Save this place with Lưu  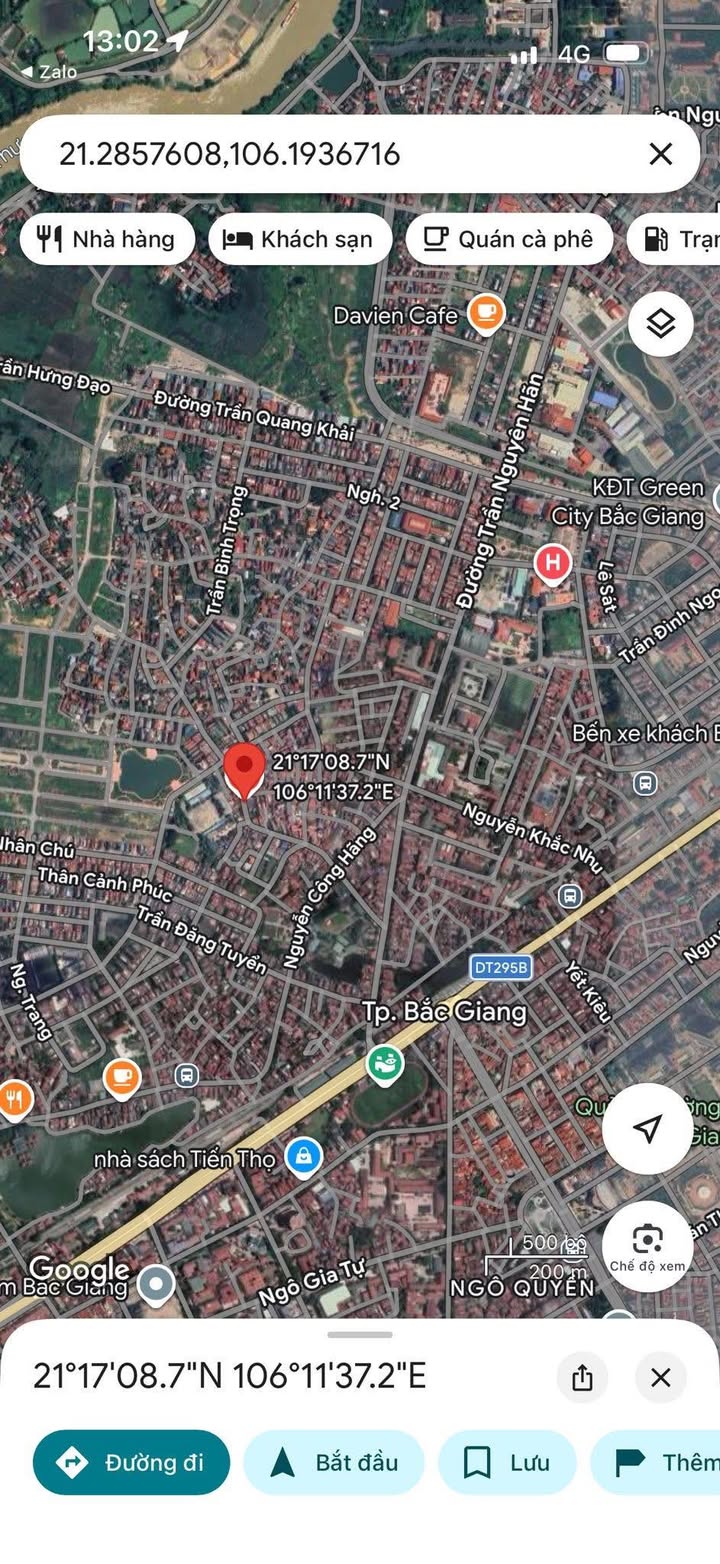pyautogui.click(x=507, y=1462)
